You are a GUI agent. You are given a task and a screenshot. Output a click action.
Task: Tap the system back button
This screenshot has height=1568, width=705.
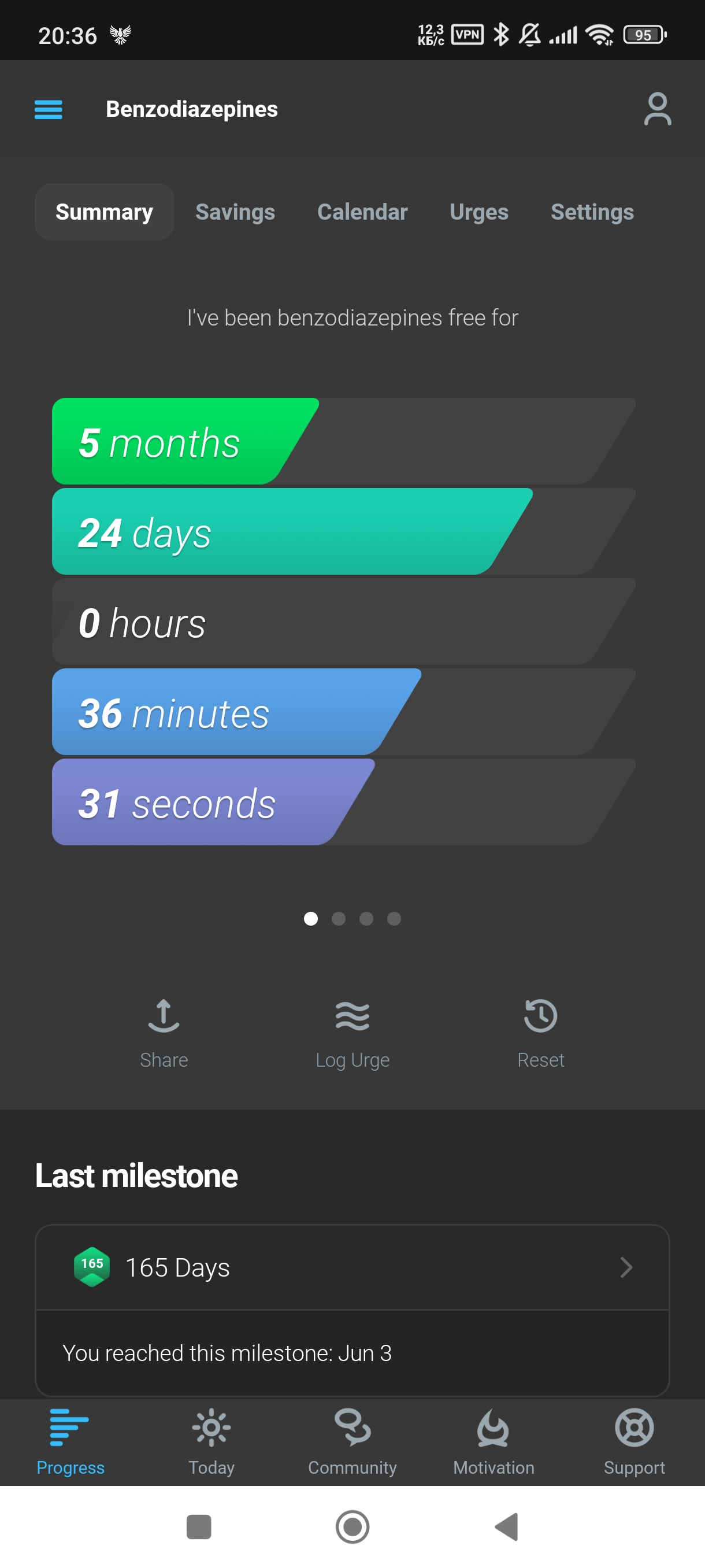507,1526
